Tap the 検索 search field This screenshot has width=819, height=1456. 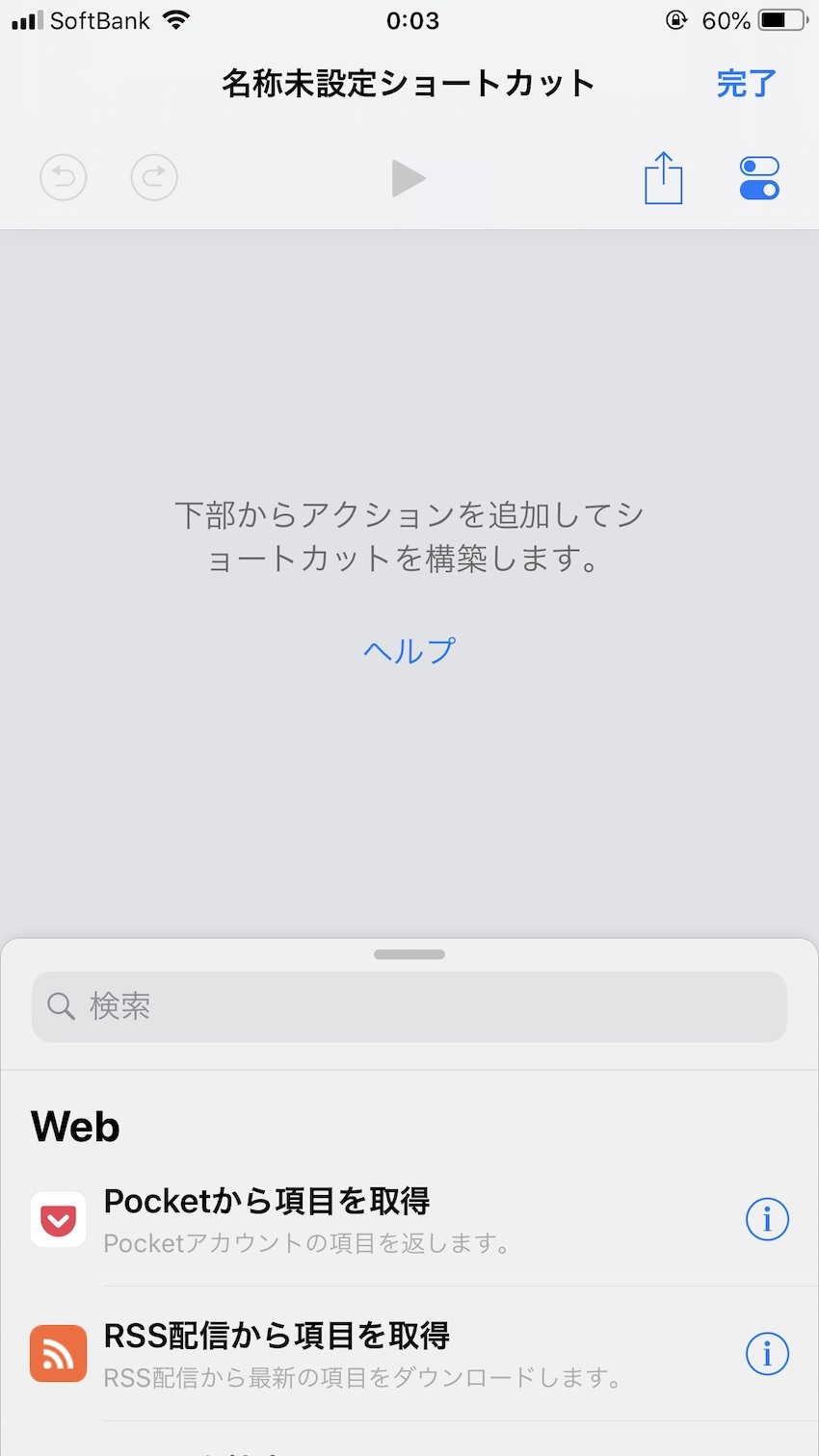click(x=409, y=1006)
